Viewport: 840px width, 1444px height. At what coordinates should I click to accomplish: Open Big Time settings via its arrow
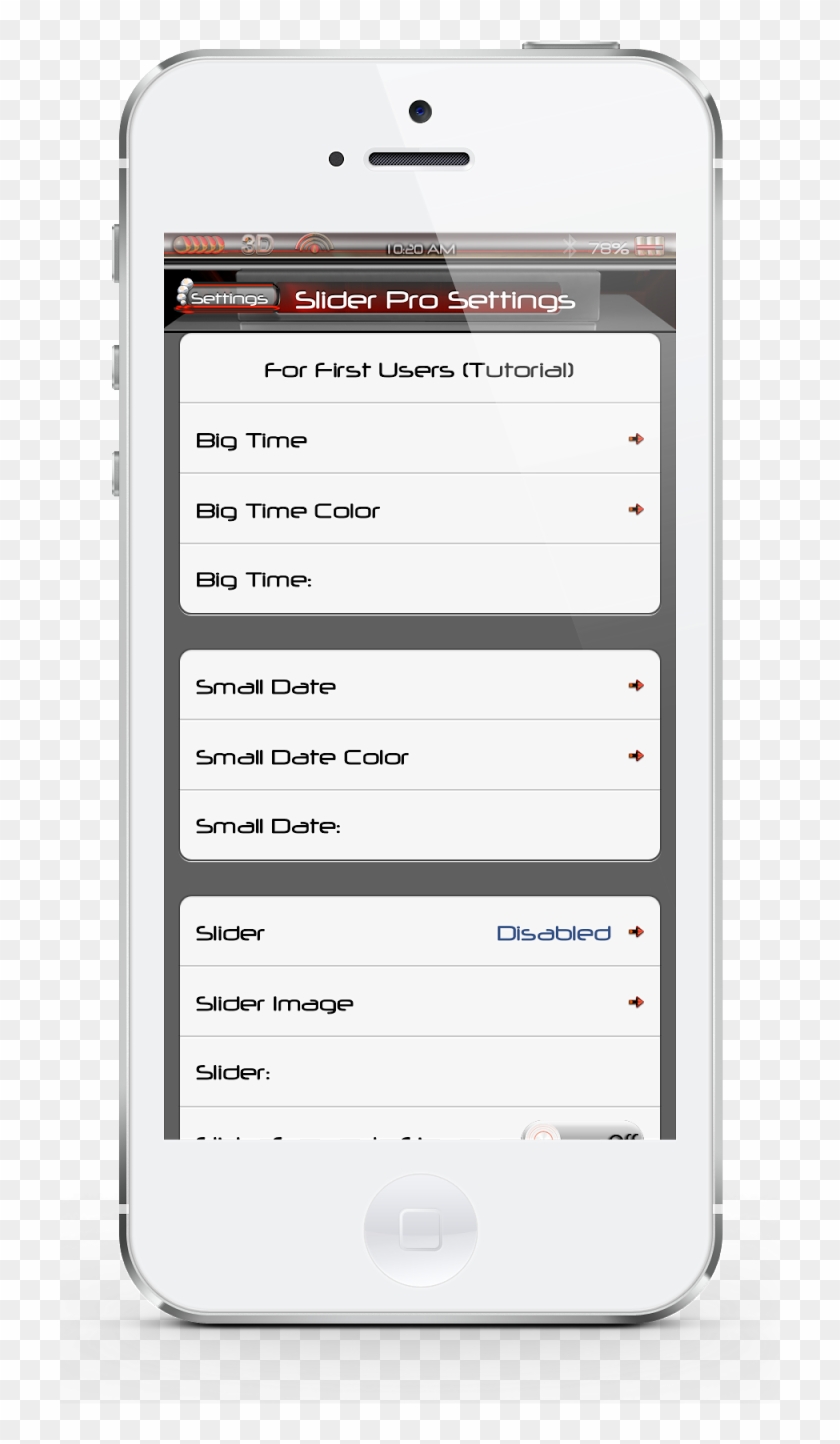tap(637, 439)
